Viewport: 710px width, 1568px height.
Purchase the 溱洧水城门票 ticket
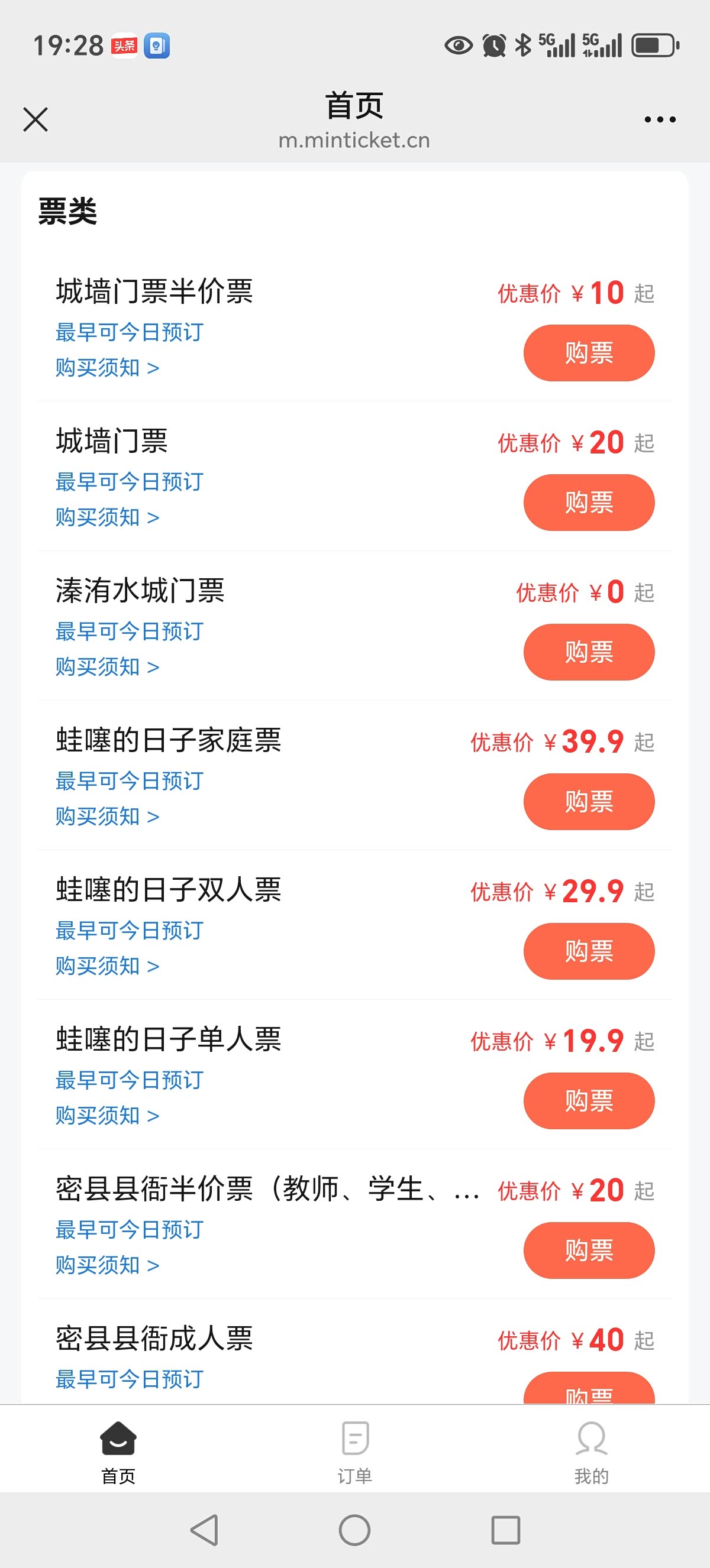[588, 652]
